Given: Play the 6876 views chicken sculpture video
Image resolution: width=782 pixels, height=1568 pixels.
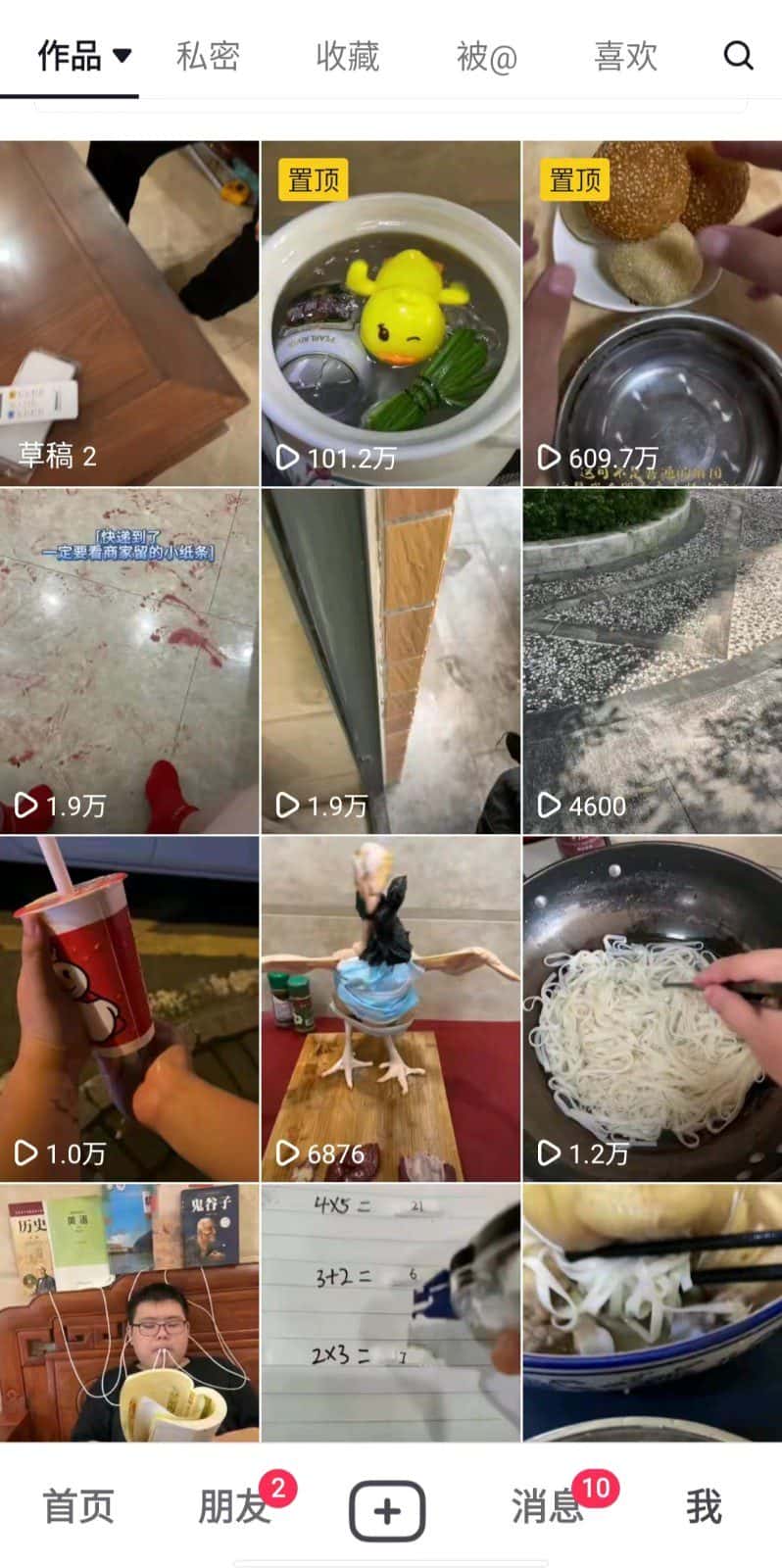Looking at the screenshot, I should [x=390, y=1009].
